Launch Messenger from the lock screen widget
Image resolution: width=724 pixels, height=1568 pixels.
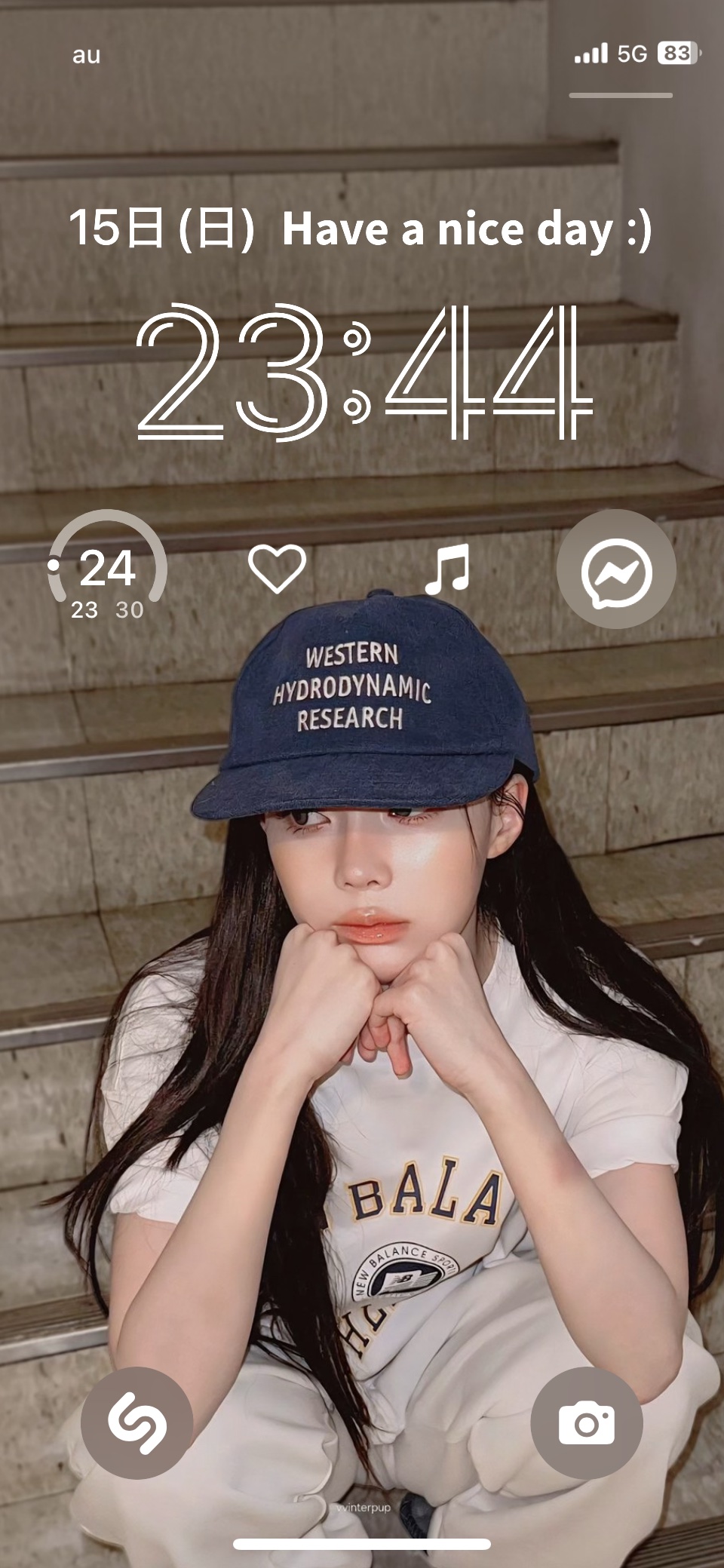(x=616, y=569)
